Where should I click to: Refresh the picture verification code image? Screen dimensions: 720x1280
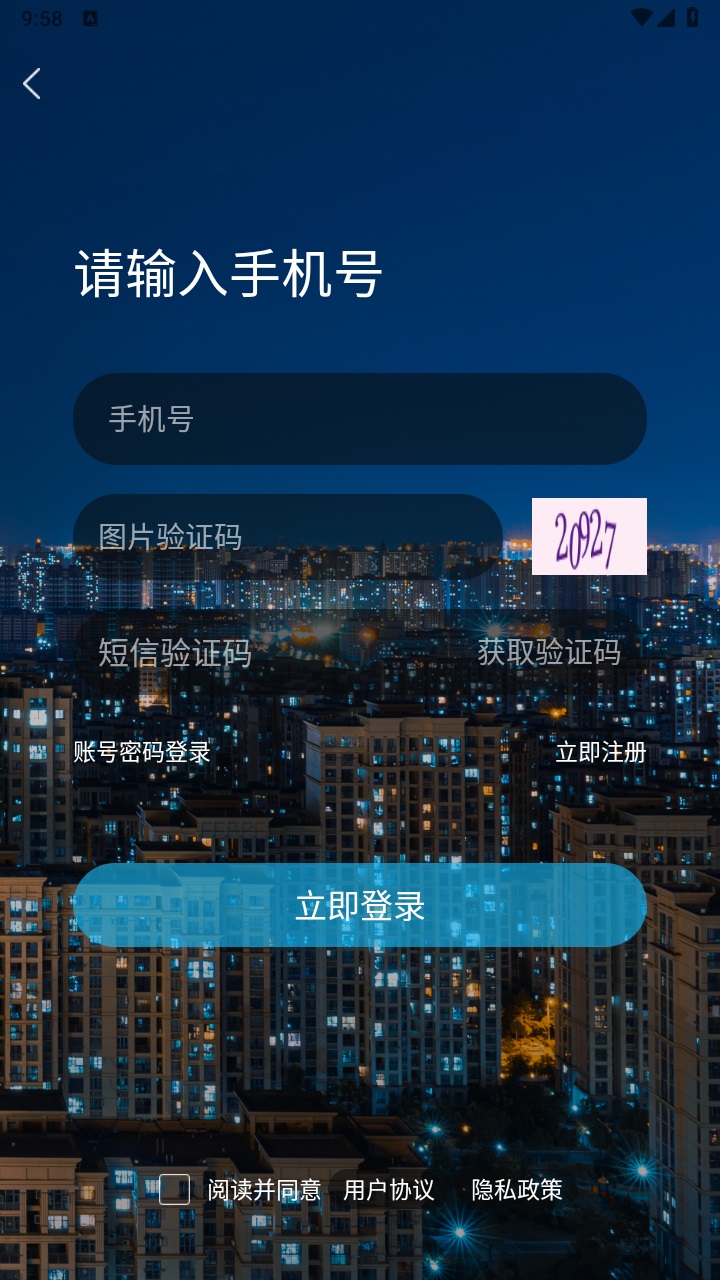click(x=591, y=536)
